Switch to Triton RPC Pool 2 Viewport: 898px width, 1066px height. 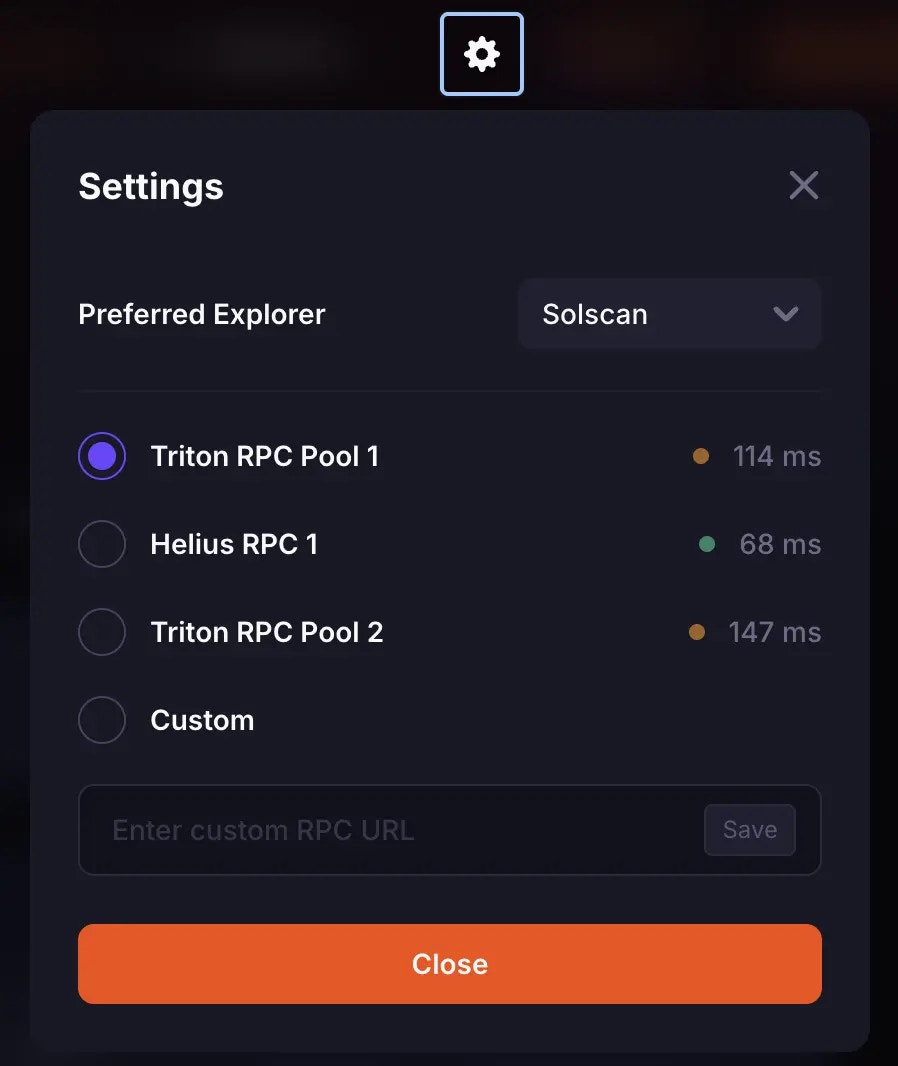[102, 633]
